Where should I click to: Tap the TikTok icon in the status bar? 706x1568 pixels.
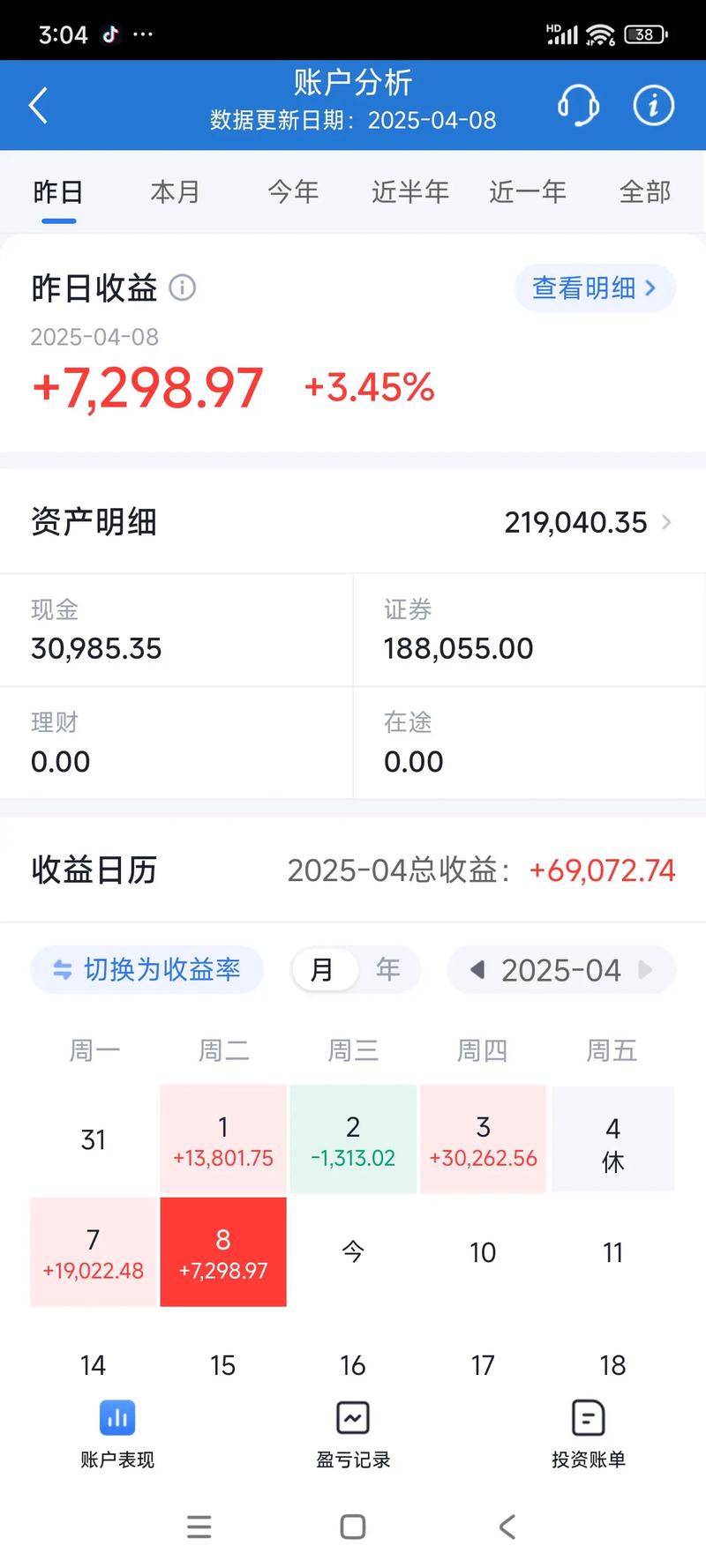[108, 34]
